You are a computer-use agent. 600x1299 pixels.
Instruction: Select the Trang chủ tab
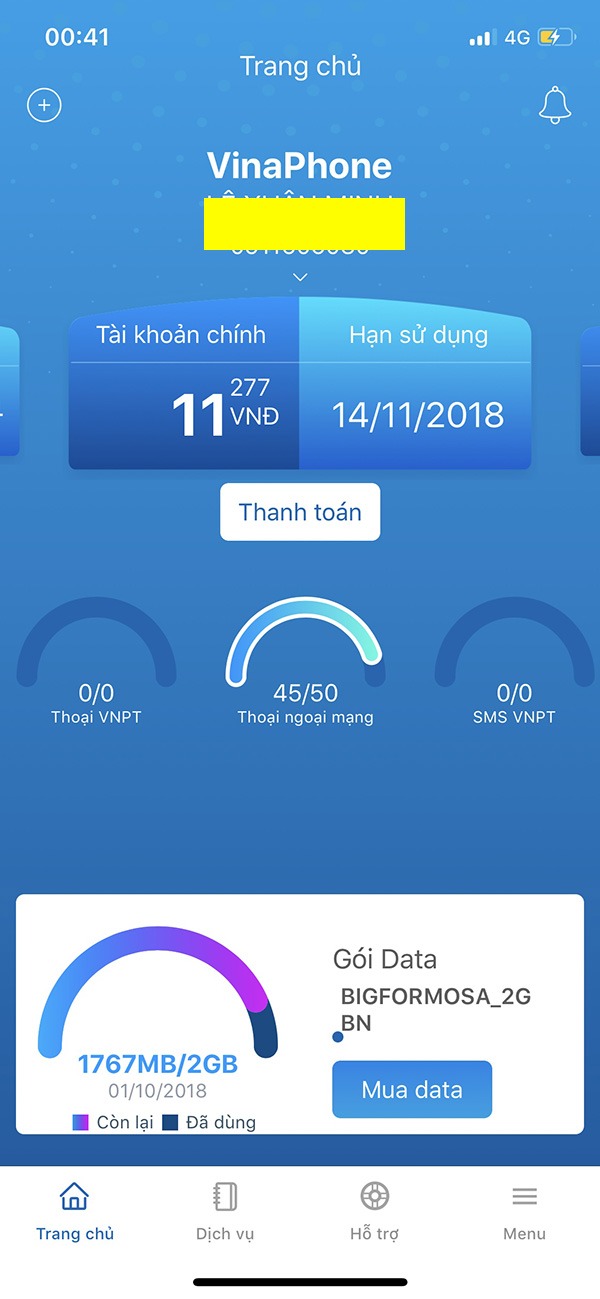(75, 1212)
